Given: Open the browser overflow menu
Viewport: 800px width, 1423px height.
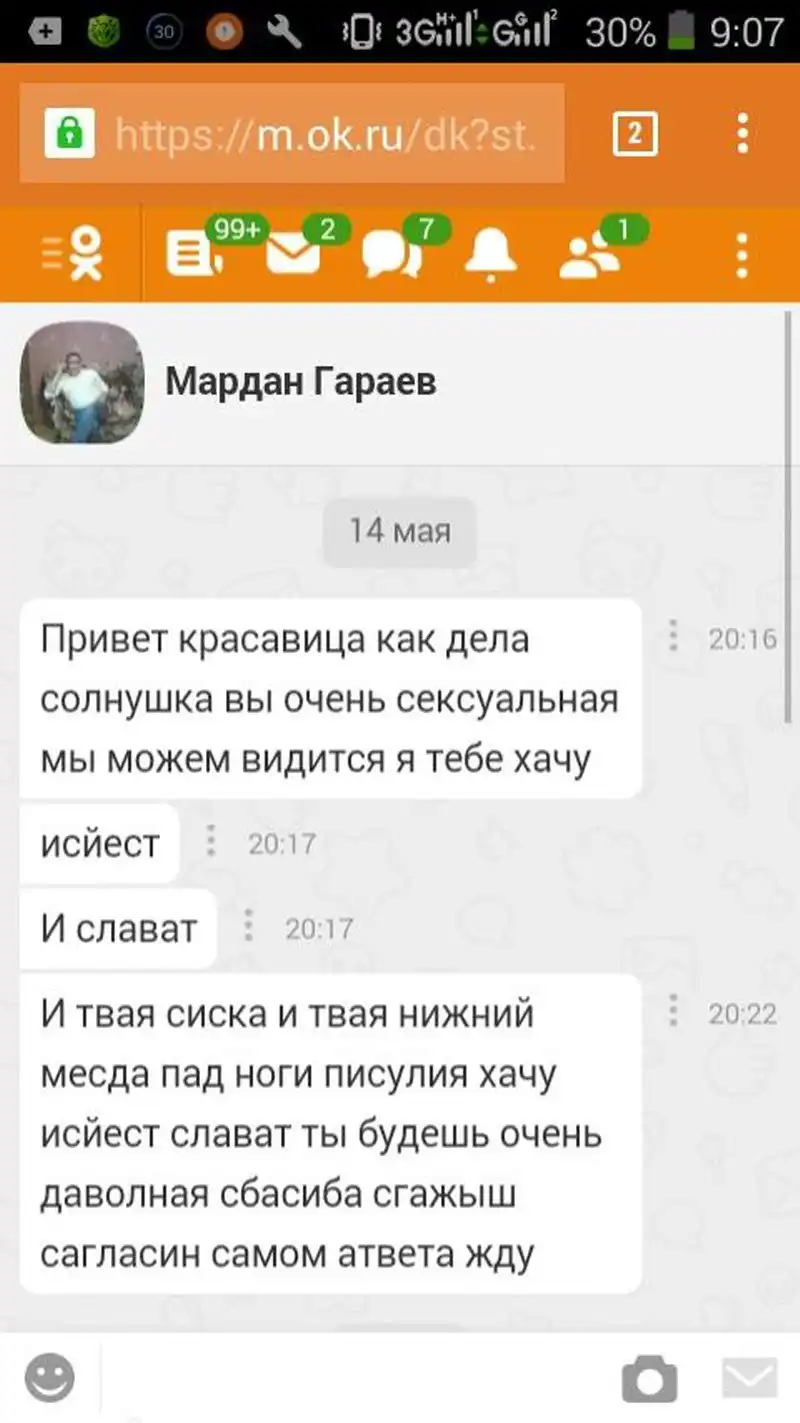Looking at the screenshot, I should point(742,133).
